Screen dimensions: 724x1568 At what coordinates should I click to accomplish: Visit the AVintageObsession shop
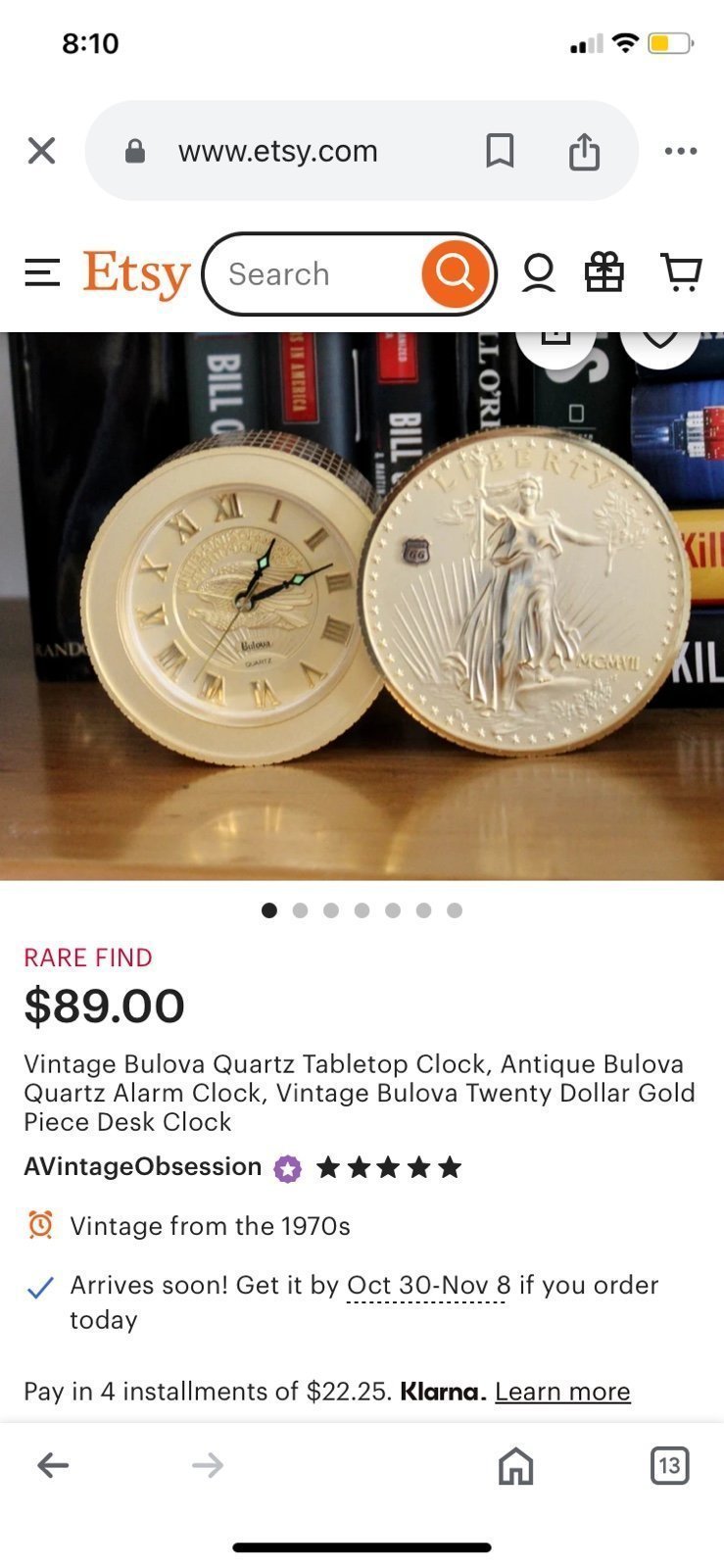(142, 1167)
